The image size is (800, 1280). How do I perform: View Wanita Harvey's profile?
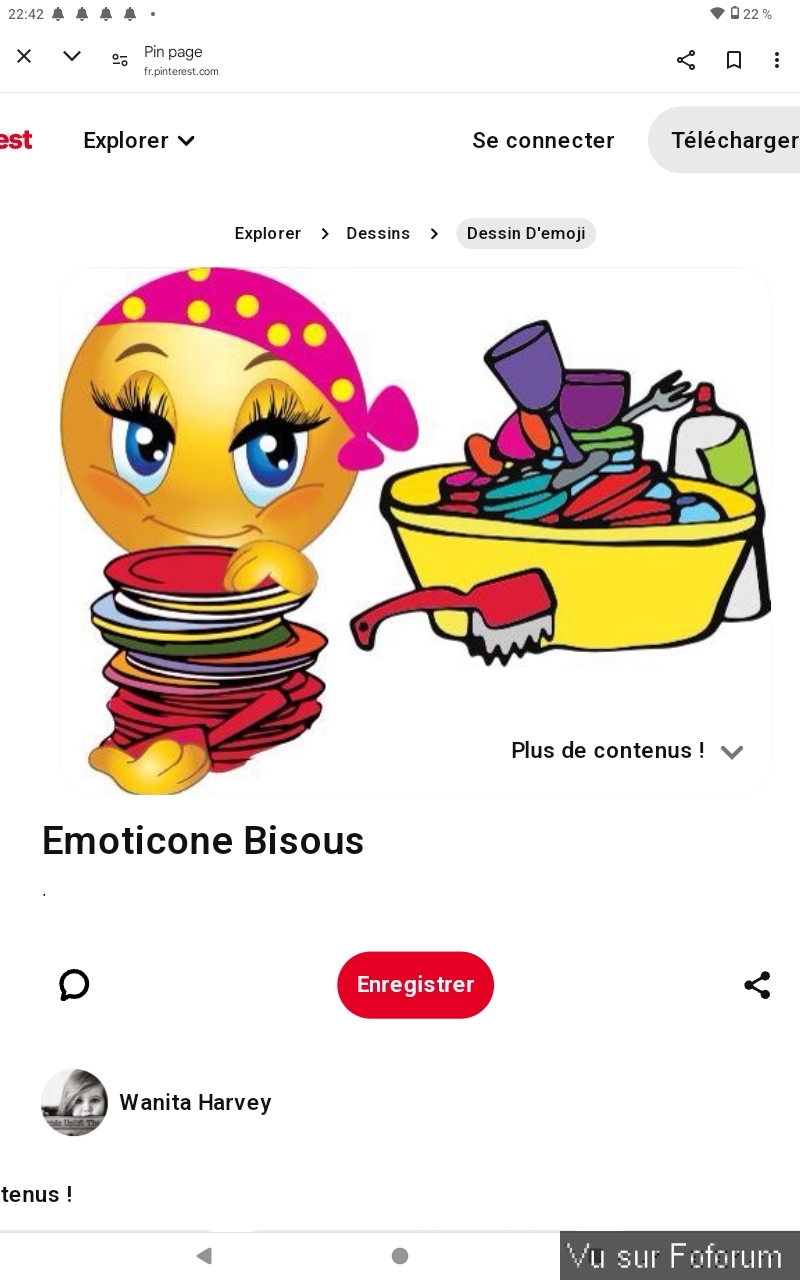tap(195, 1102)
